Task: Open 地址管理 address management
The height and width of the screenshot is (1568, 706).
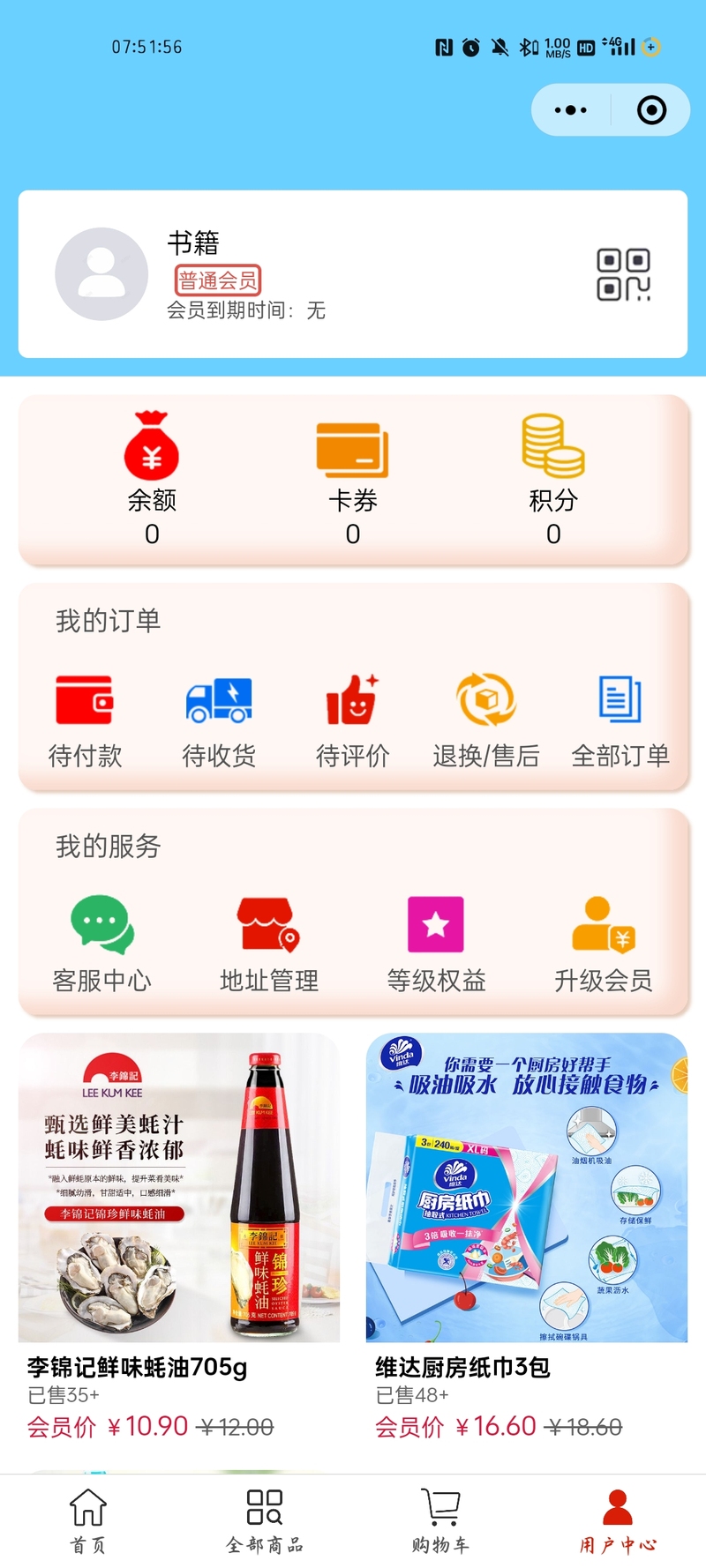Action: pyautogui.click(x=269, y=945)
